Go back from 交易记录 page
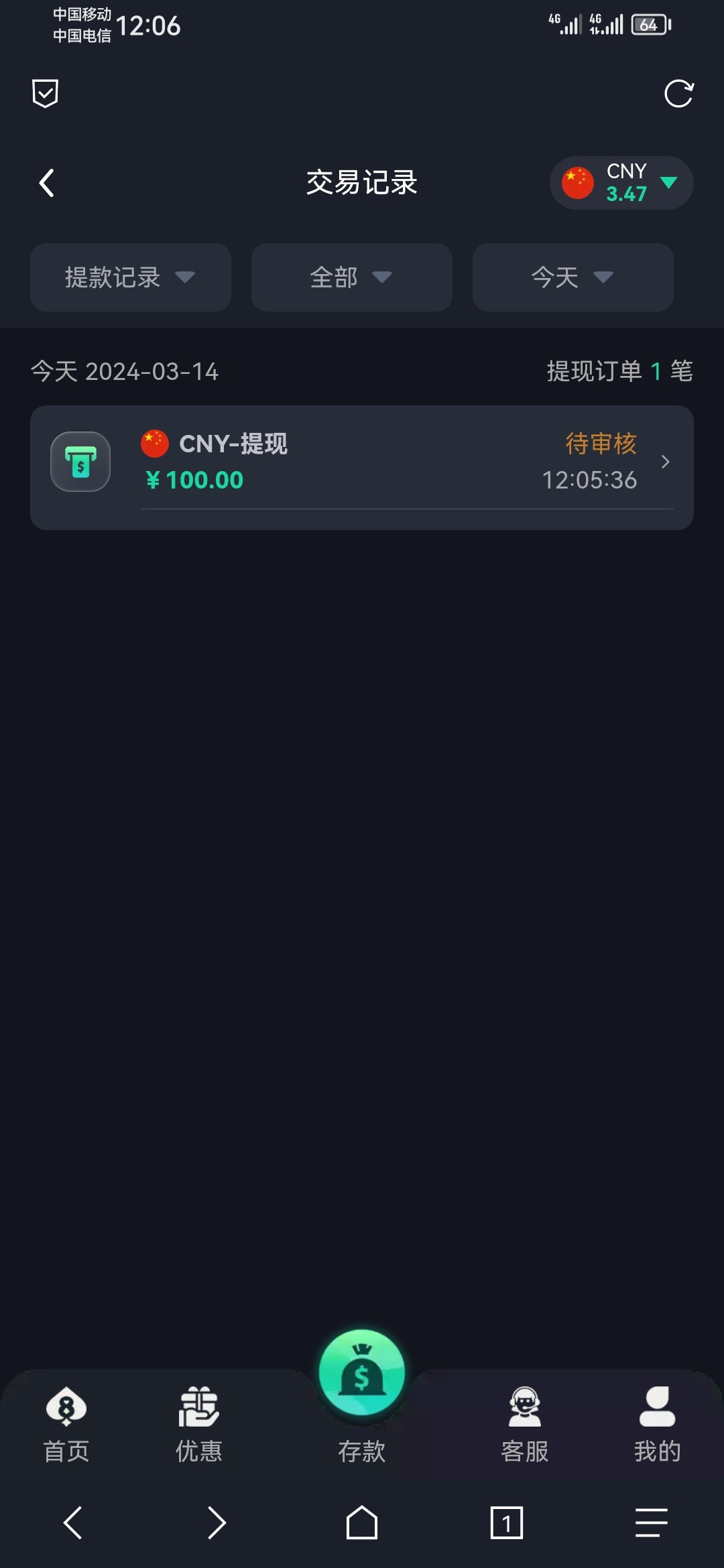 (x=46, y=183)
